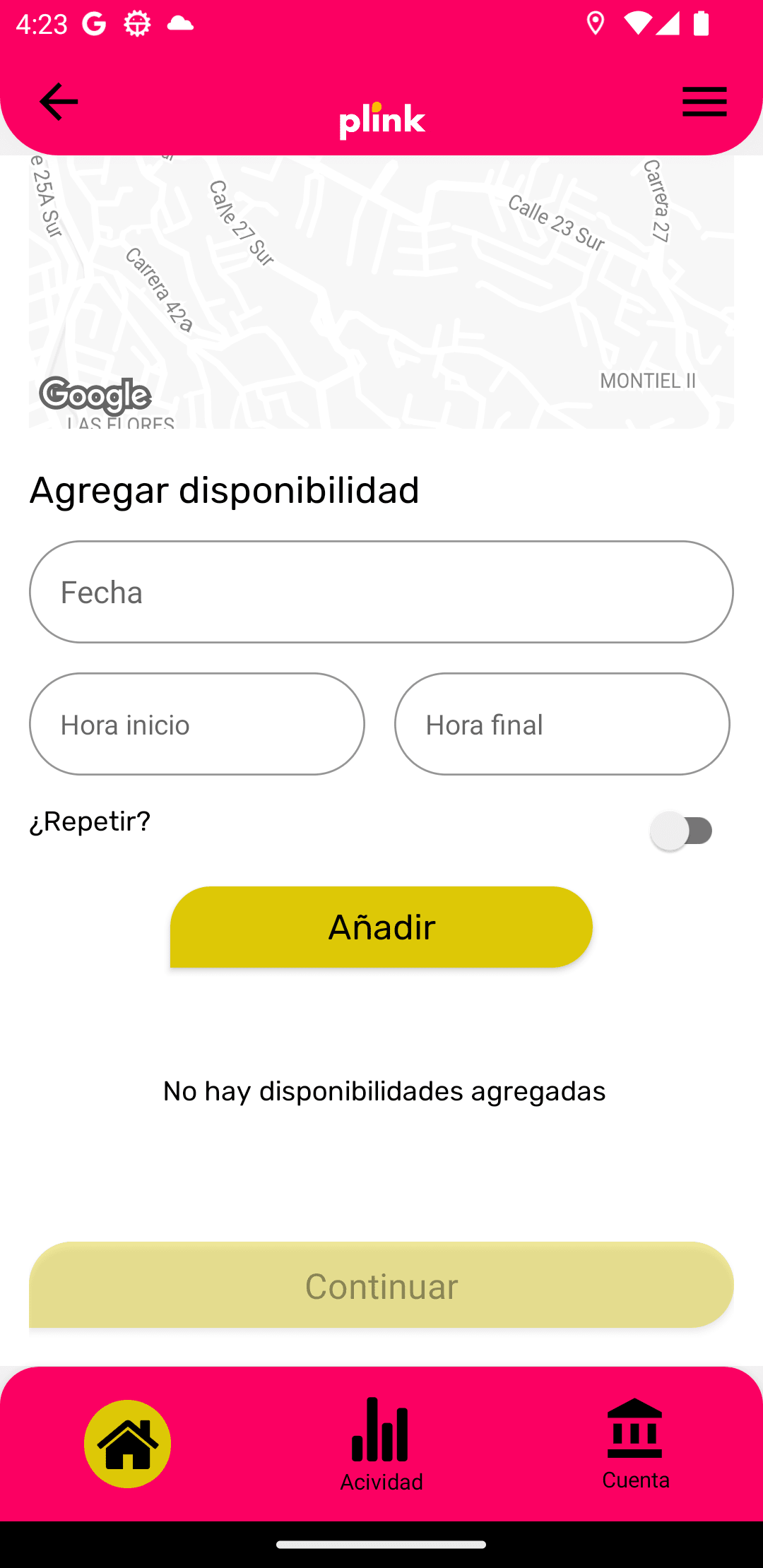This screenshot has height=1568, width=763.
Task: Go back using the top arrow
Action: point(58,102)
